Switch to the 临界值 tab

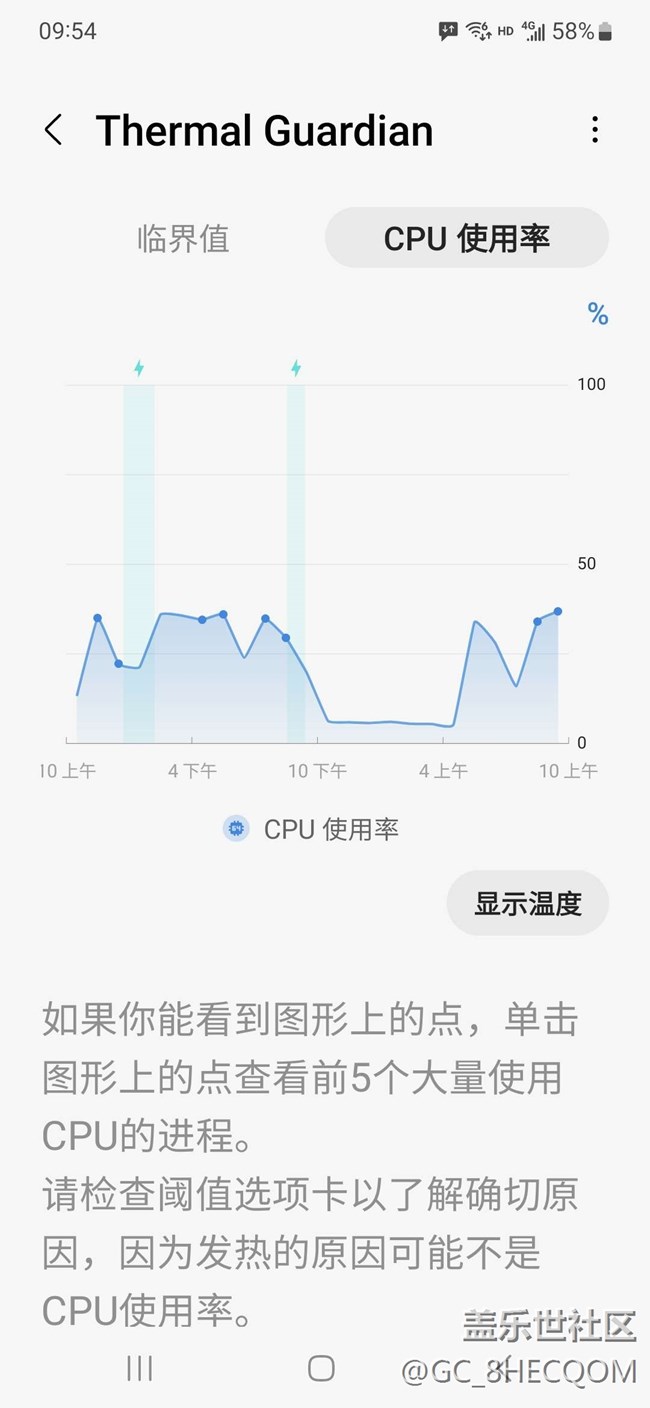(x=183, y=238)
